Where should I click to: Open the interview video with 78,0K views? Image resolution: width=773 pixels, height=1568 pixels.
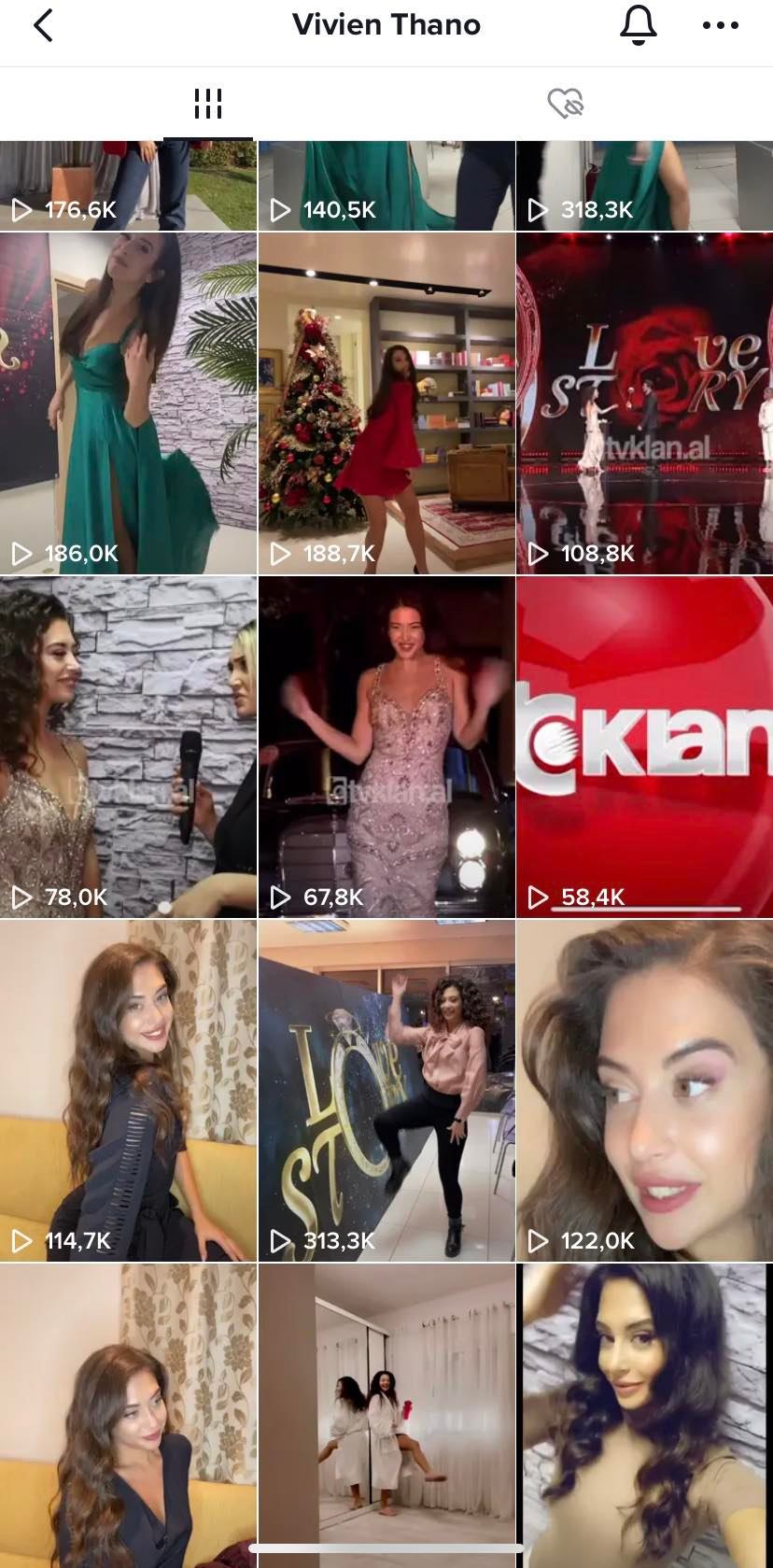coord(128,747)
